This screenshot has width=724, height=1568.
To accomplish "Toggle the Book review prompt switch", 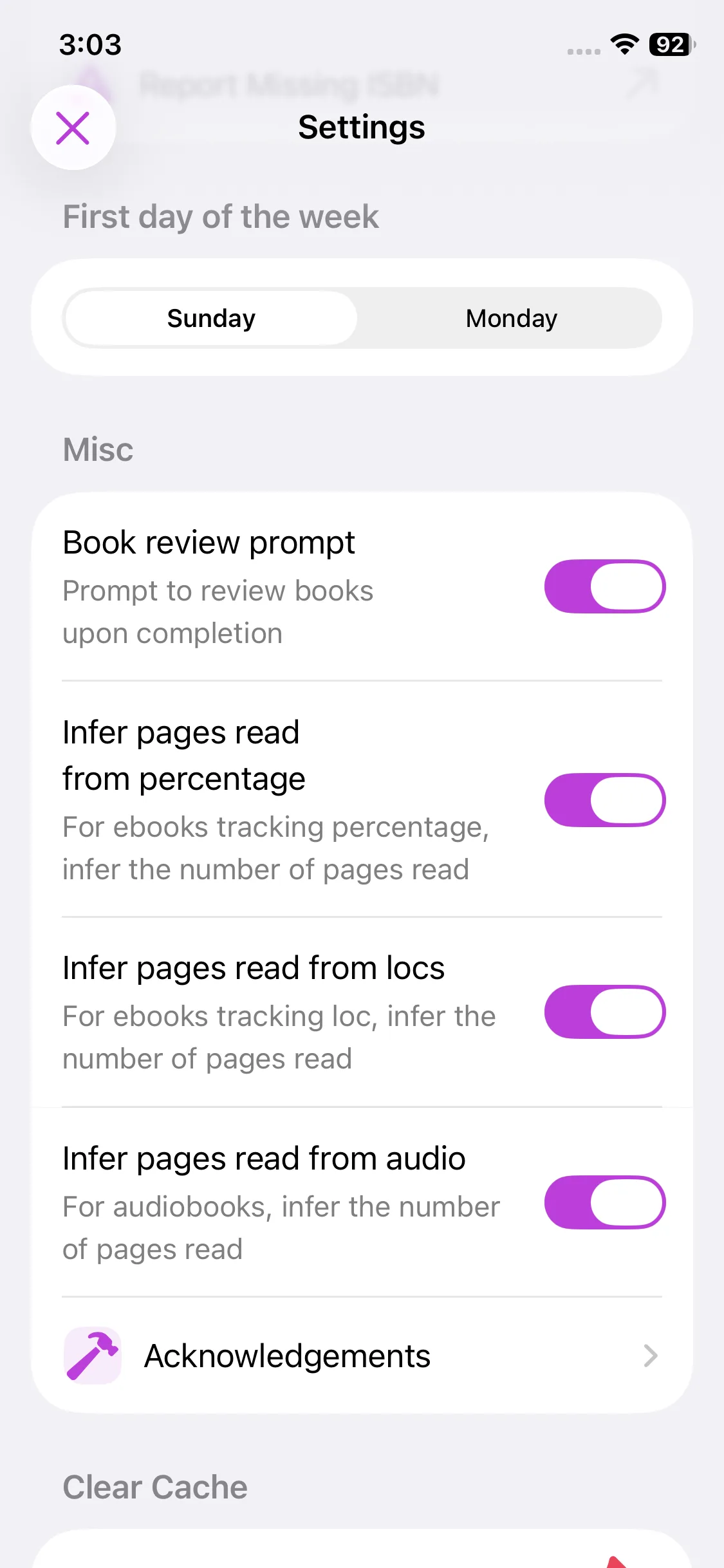I will coord(604,586).
